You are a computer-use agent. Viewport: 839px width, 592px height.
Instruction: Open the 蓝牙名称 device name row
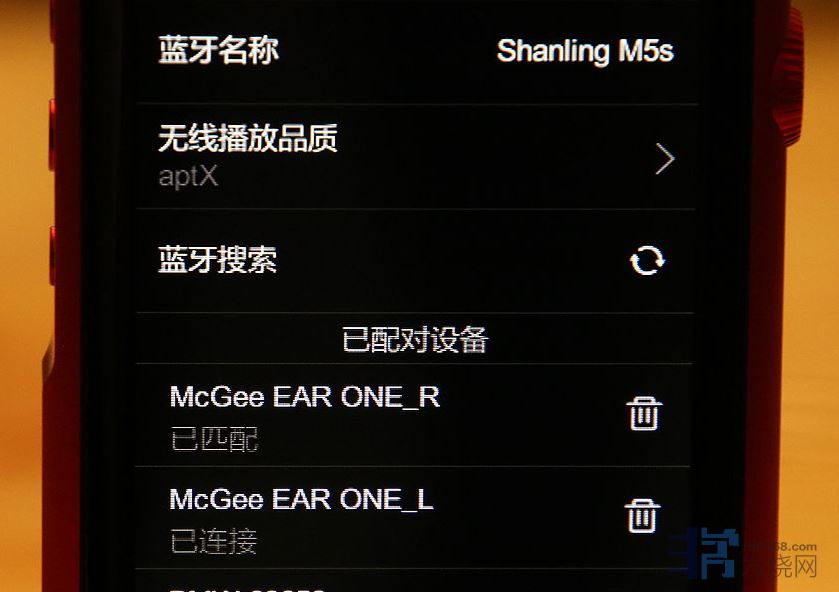(415, 52)
